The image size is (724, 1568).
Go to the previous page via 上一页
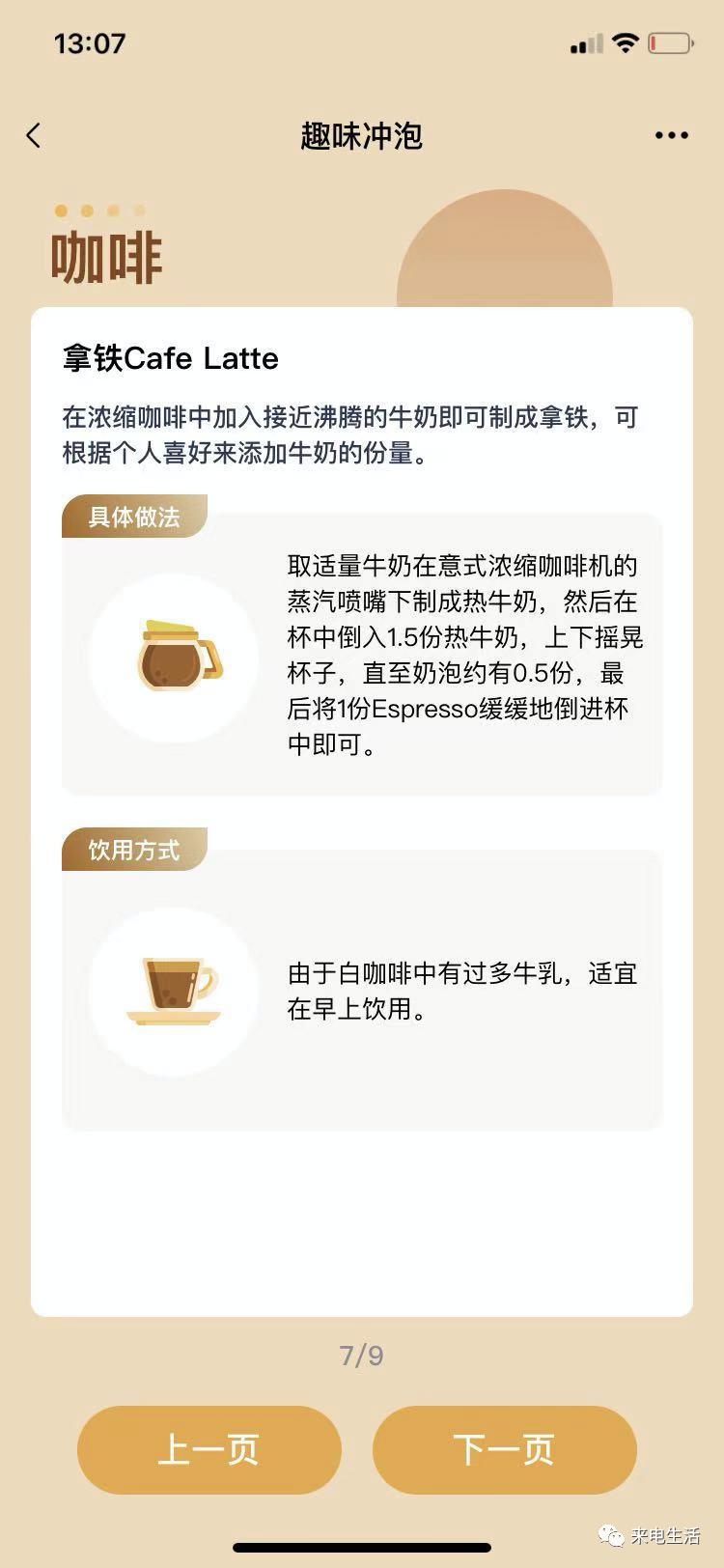coord(209,1450)
